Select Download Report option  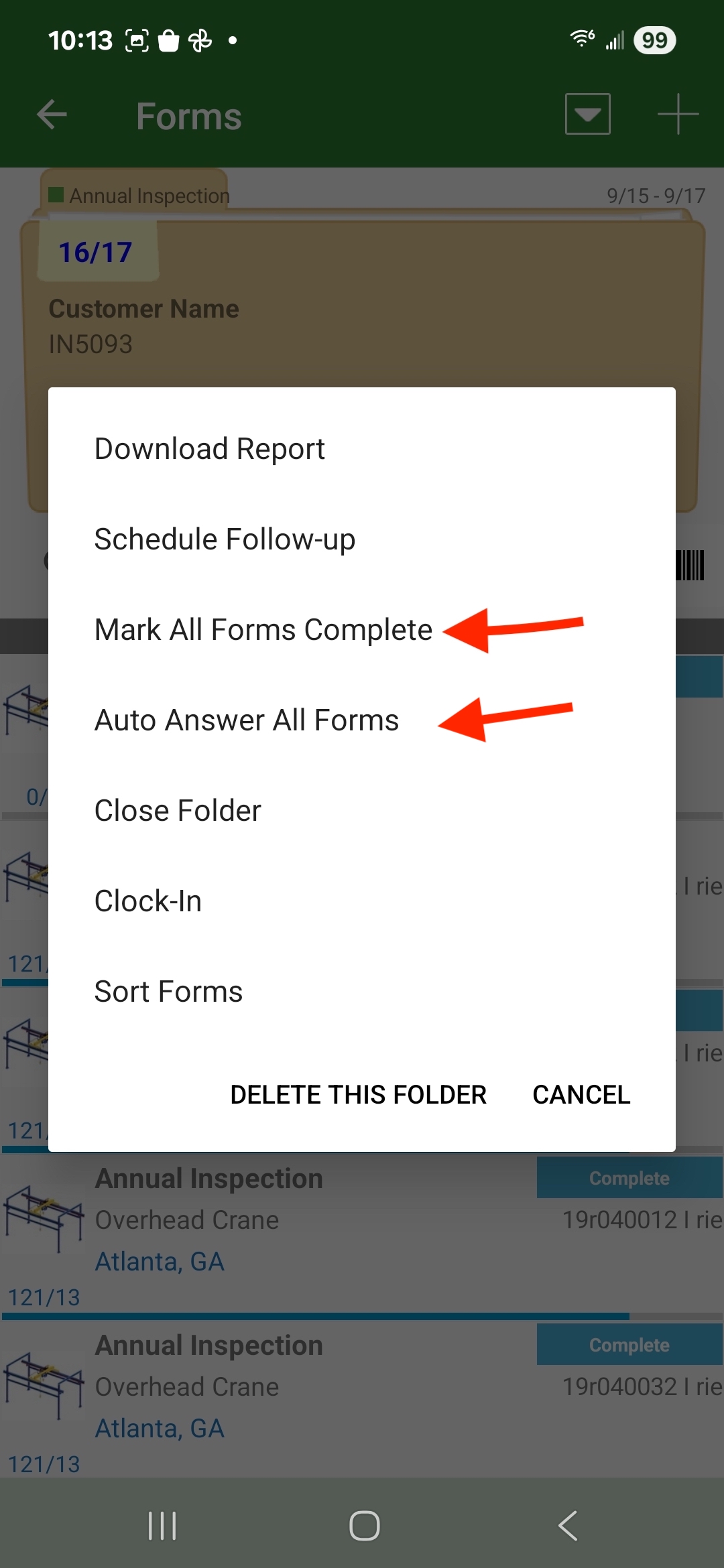pyautogui.click(x=209, y=449)
